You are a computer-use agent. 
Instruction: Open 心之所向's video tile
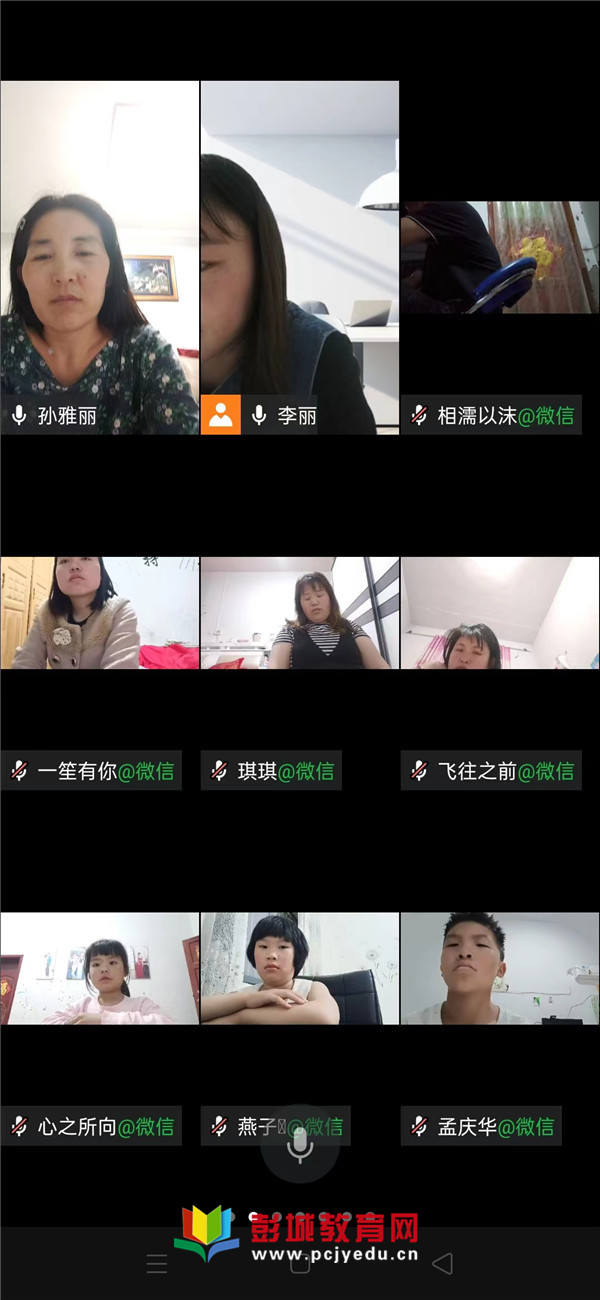99,968
